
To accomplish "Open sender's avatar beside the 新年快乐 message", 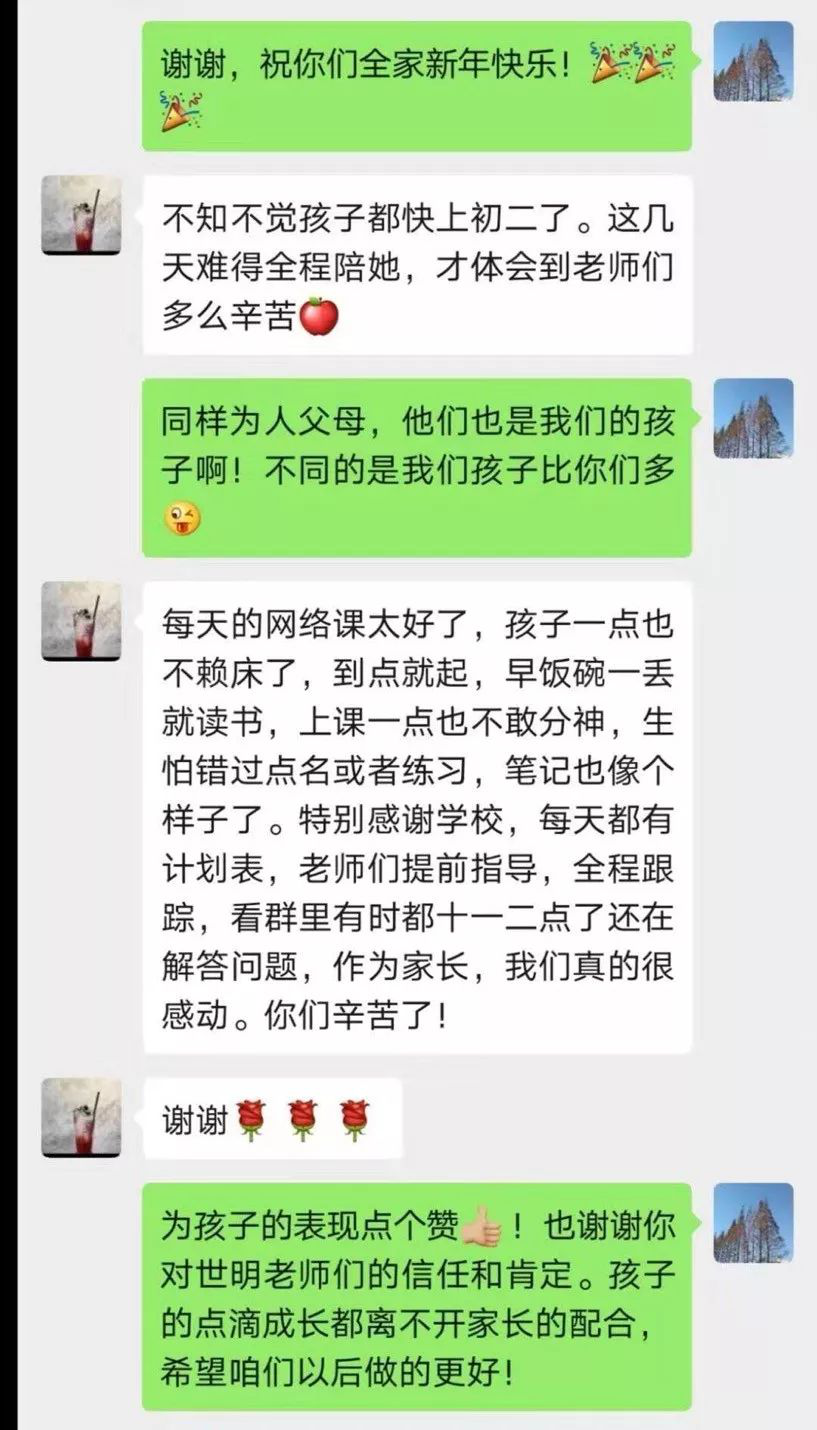I will click(x=753, y=61).
